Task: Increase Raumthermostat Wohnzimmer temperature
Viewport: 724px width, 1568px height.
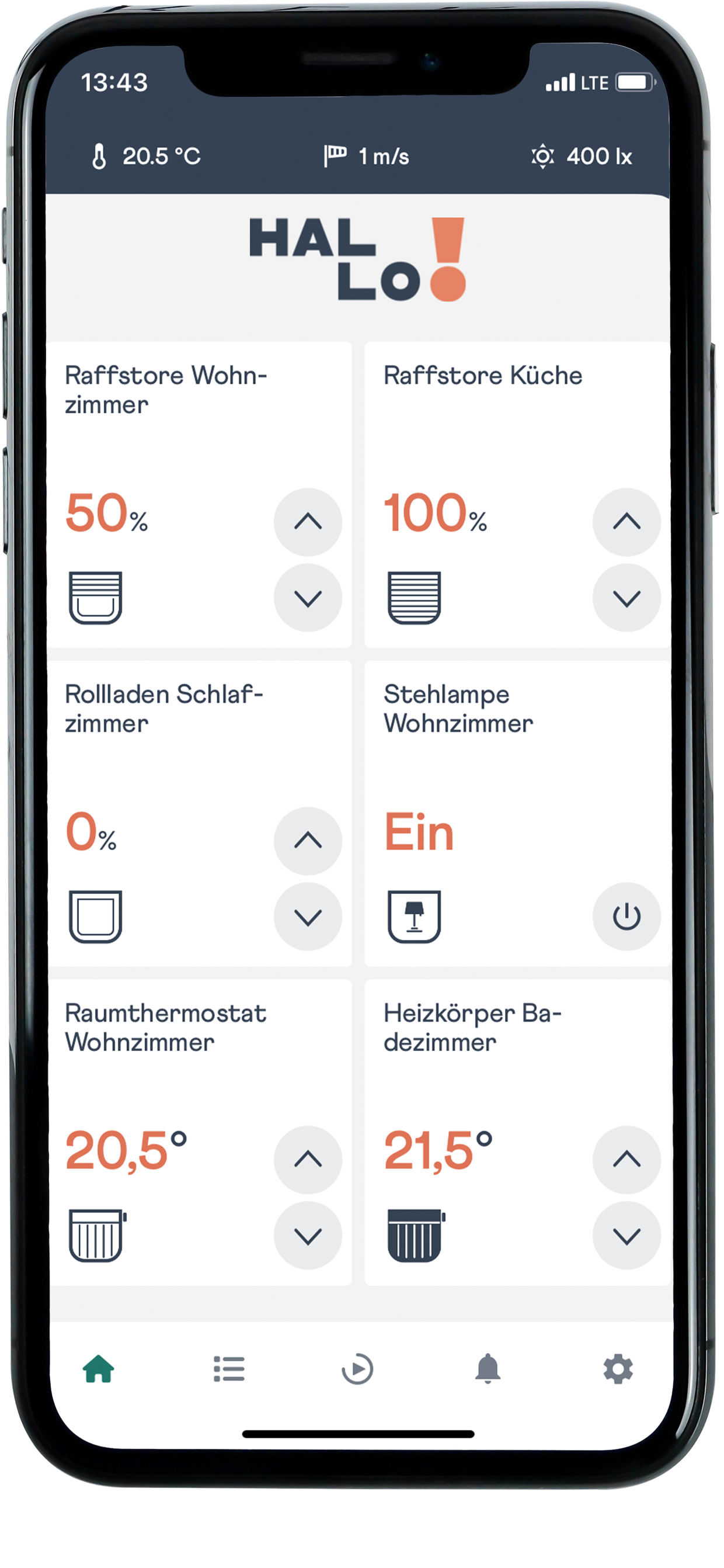Action: [308, 1160]
